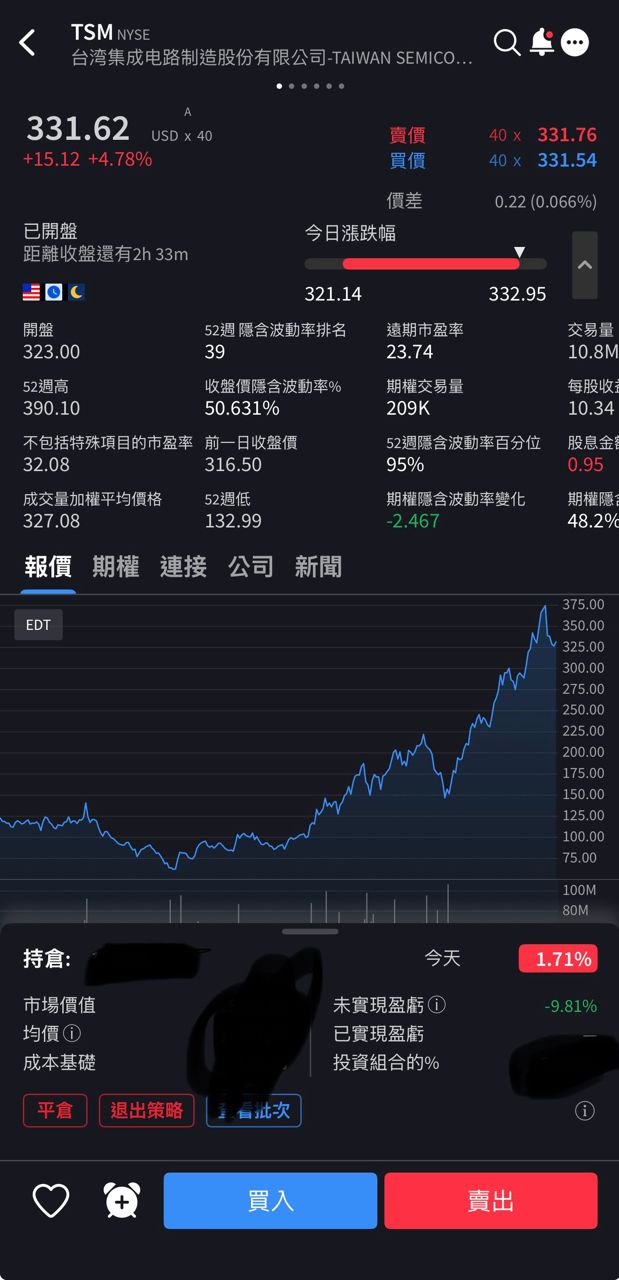Add TSM to favorites with heart
Image resolution: width=619 pixels, height=1280 pixels.
[x=51, y=1200]
